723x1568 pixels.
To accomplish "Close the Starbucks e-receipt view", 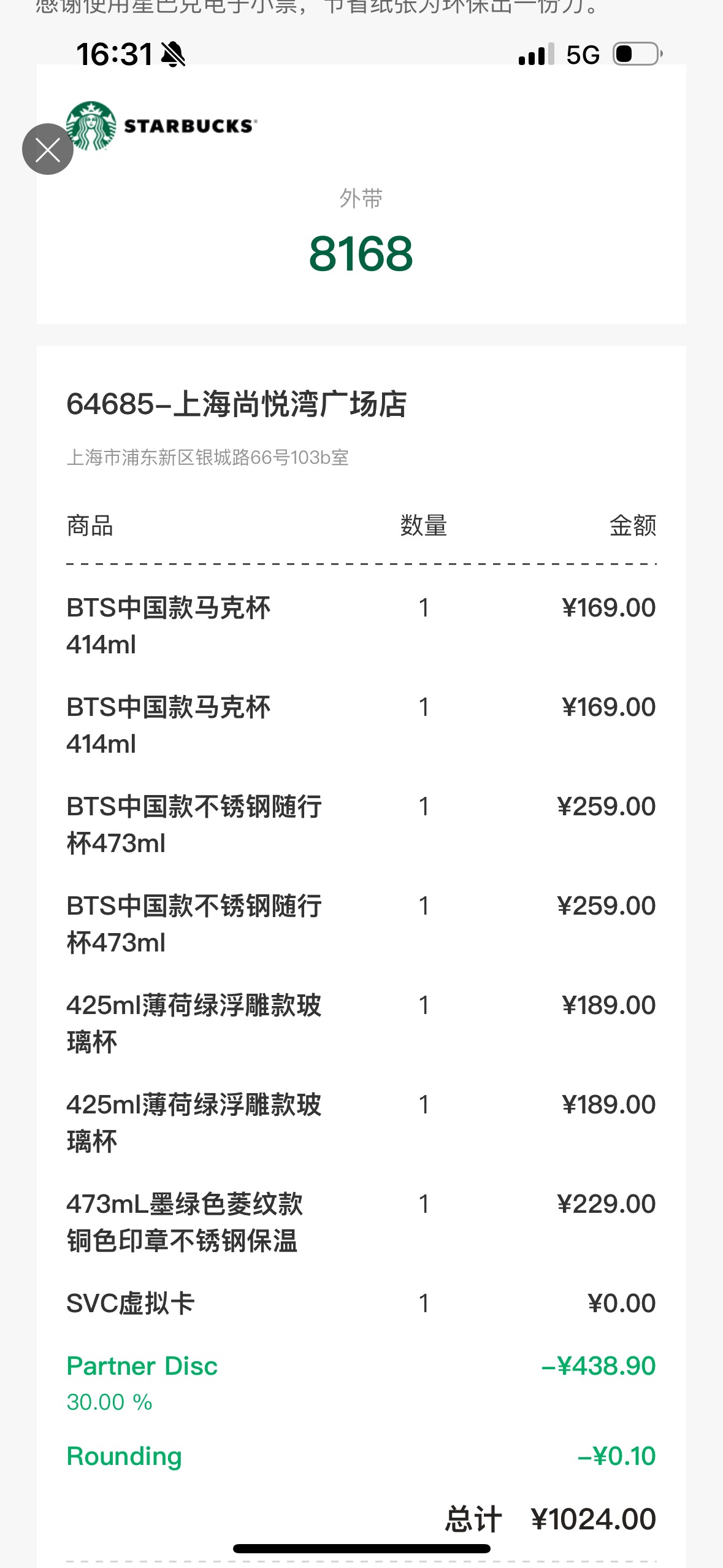I will tap(48, 149).
